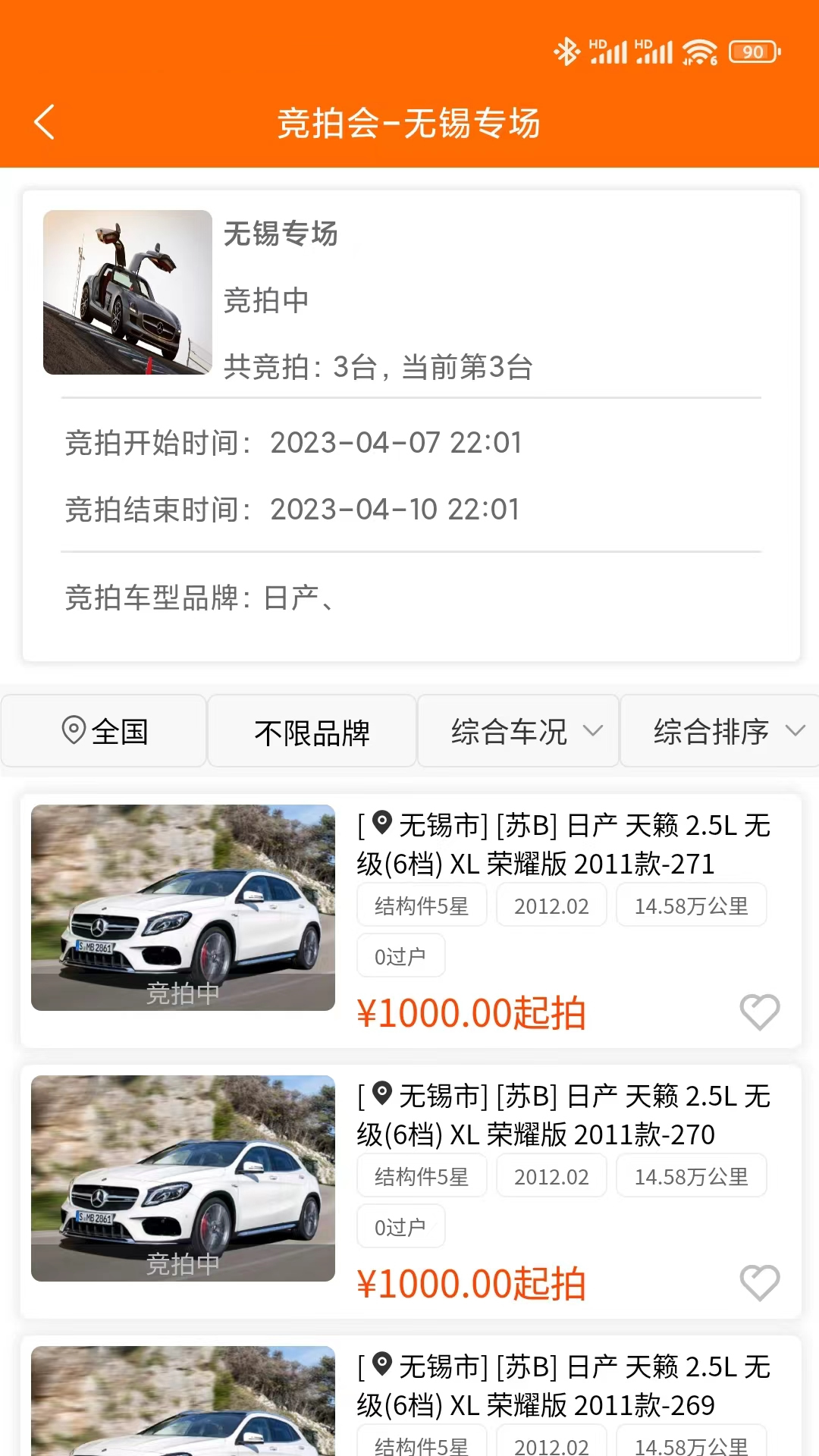819x1456 pixels.
Task: Open the 不限品牌 brand filter
Action: pos(312,732)
